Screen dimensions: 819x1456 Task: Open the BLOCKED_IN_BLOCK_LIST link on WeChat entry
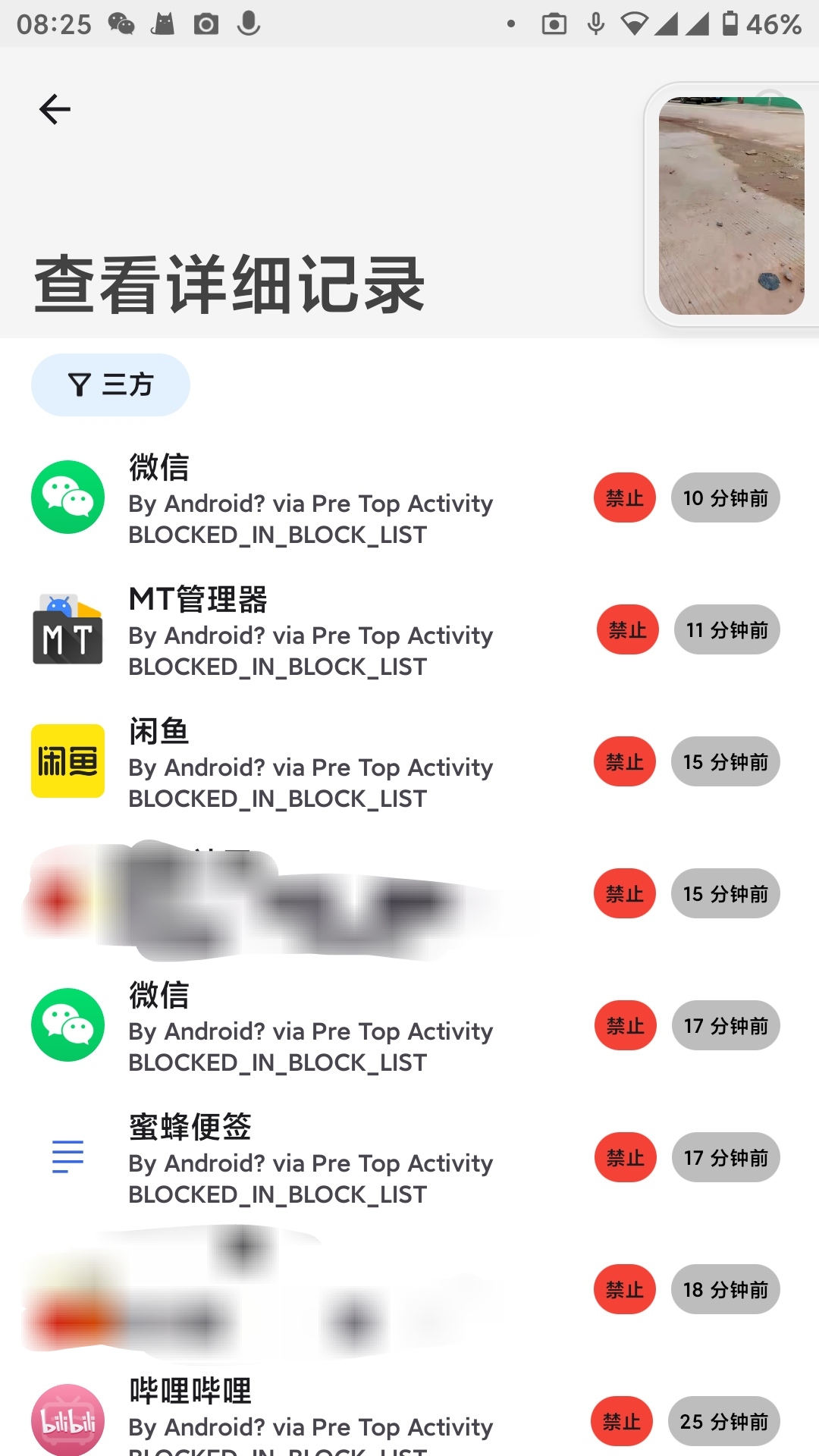pos(275,535)
